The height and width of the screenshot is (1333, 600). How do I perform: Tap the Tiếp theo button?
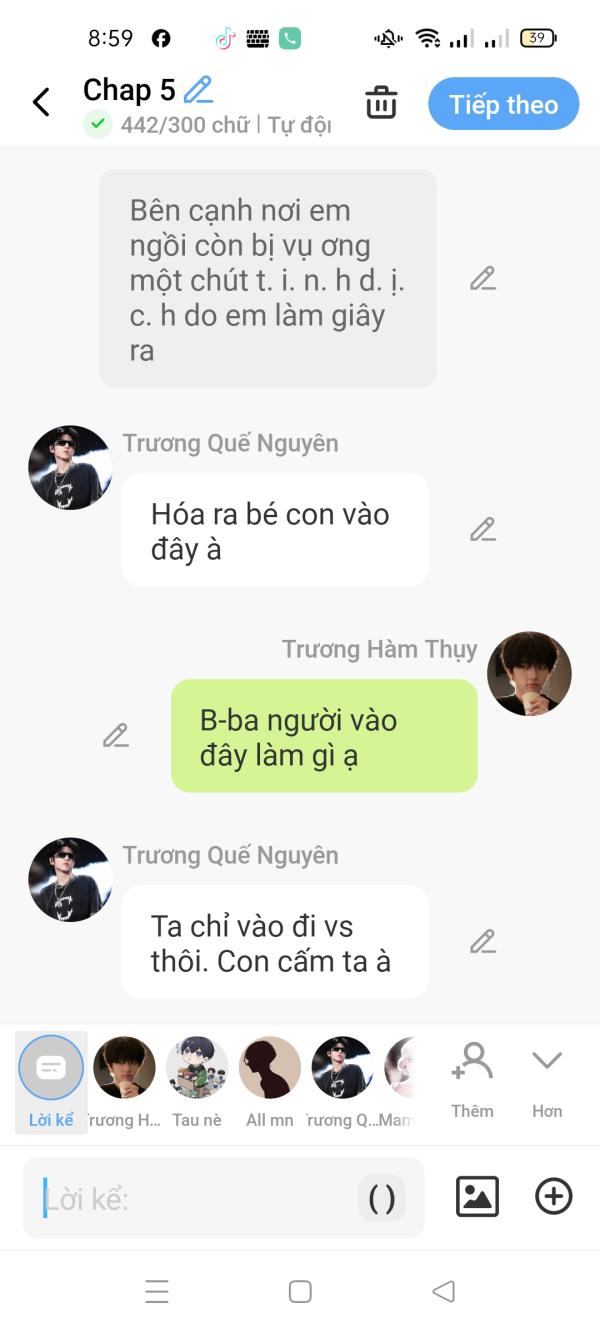pyautogui.click(x=503, y=104)
